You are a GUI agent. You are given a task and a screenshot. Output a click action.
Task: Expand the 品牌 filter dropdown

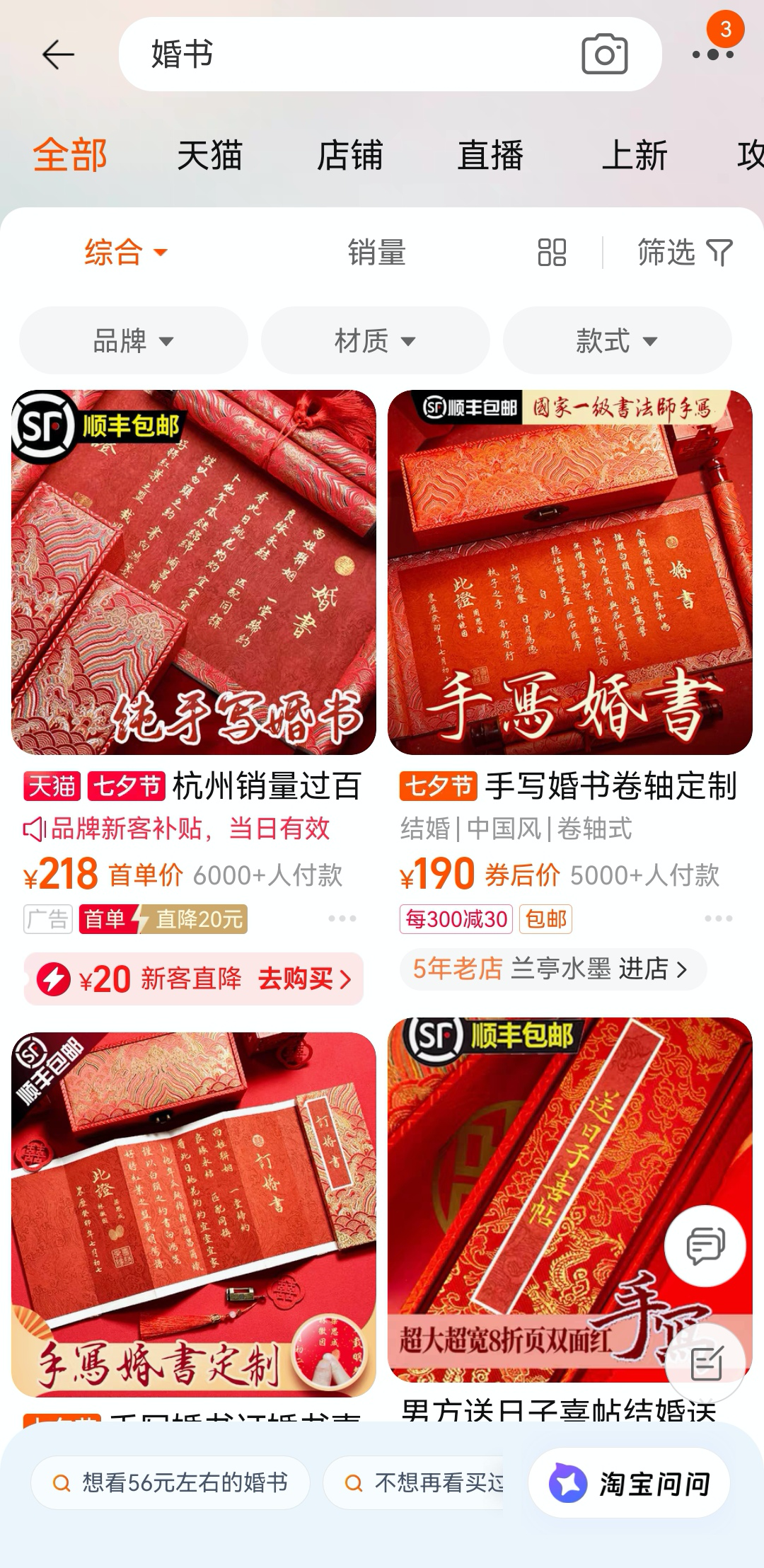133,341
